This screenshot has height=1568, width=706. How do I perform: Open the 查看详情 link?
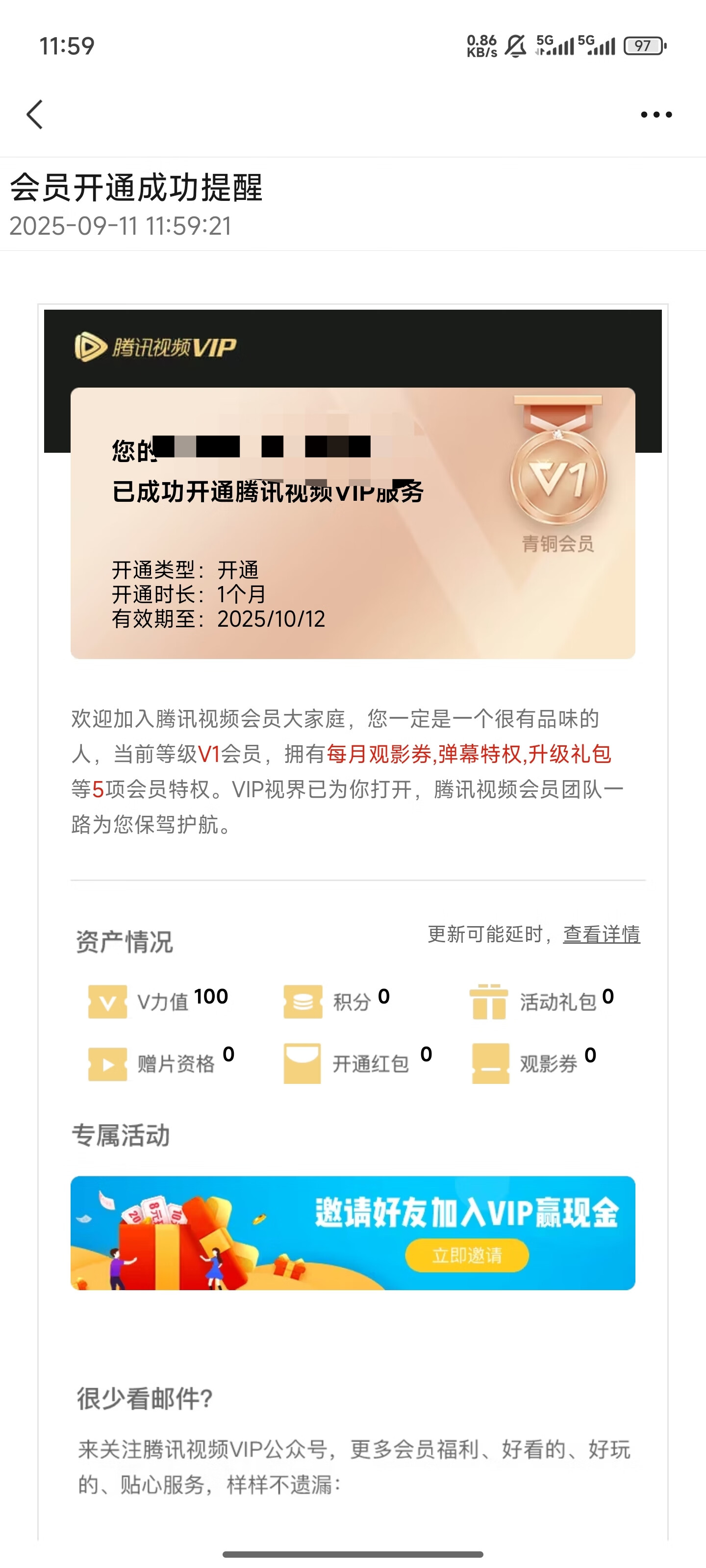(601, 934)
